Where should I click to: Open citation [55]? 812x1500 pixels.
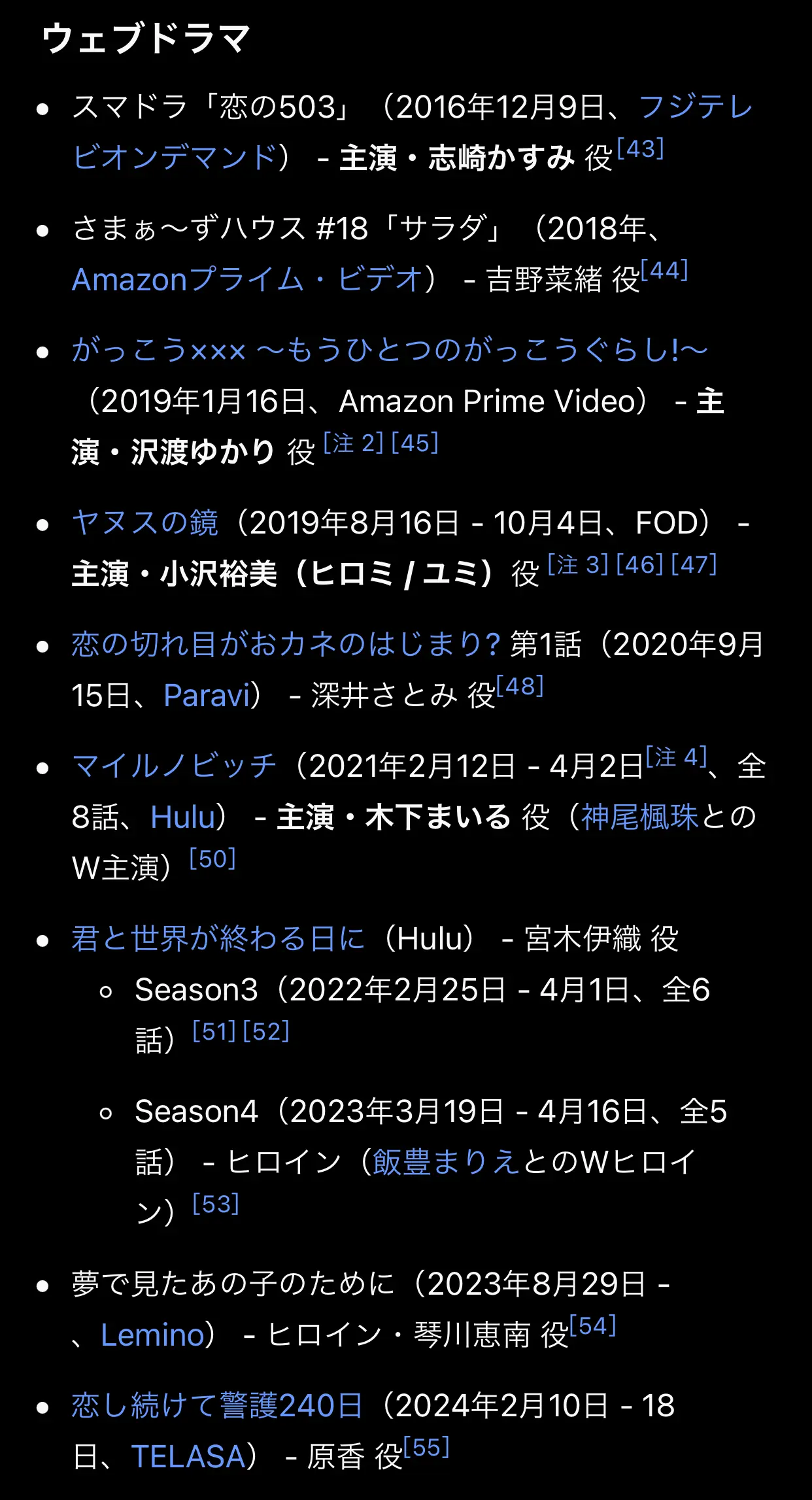point(426,1448)
